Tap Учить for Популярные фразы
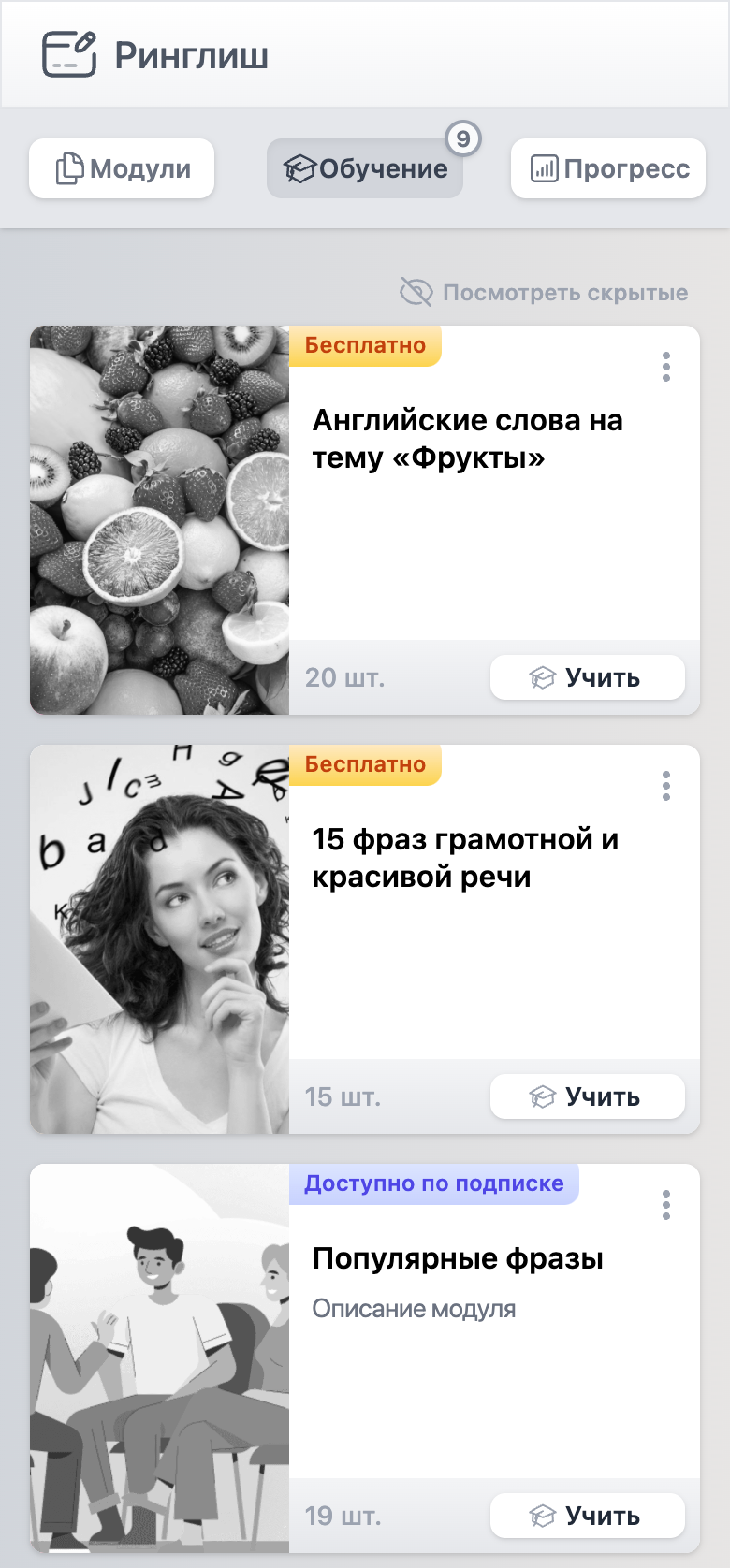The image size is (730, 1568). pyautogui.click(x=587, y=1516)
